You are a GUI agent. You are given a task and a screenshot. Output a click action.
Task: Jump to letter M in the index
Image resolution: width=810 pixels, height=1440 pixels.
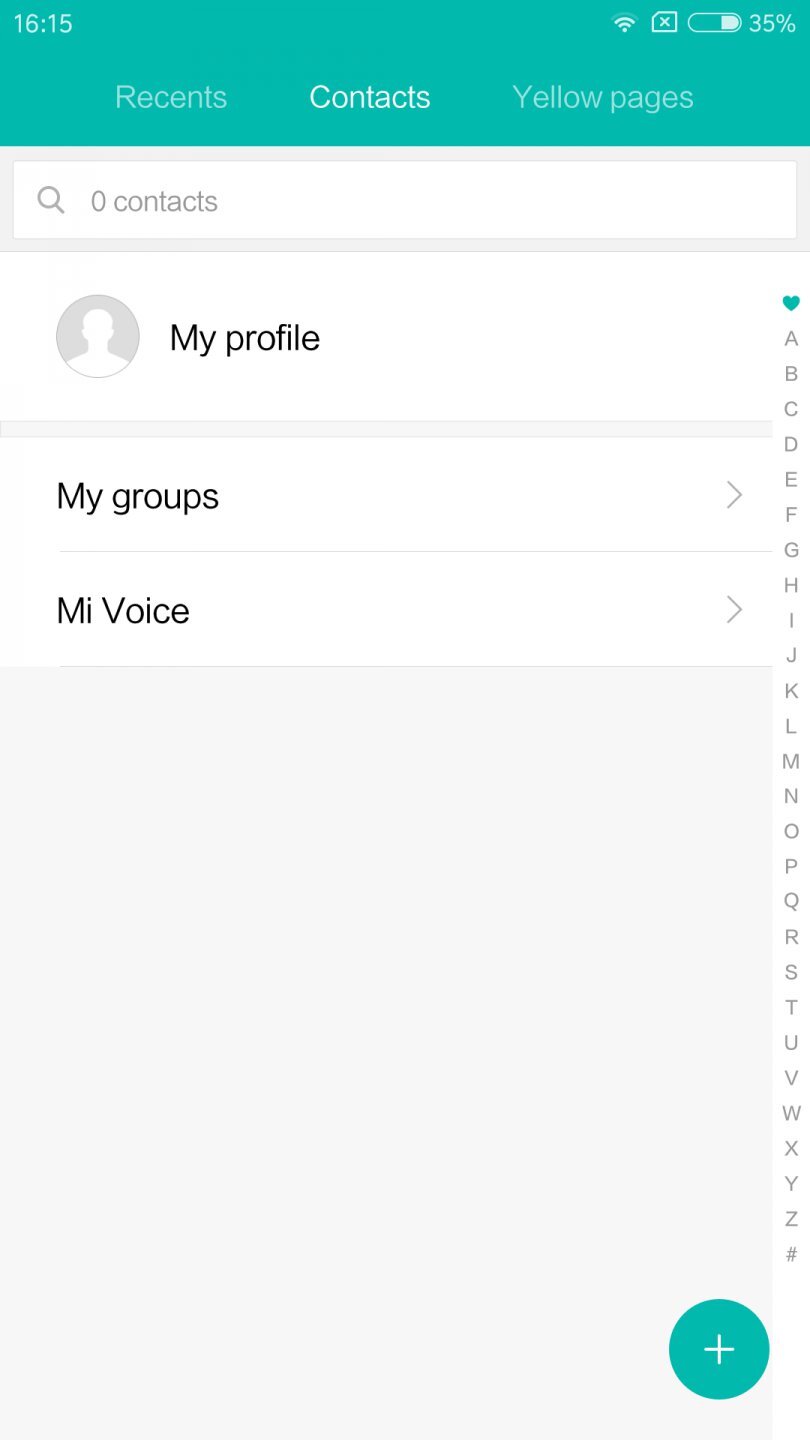[790, 761]
